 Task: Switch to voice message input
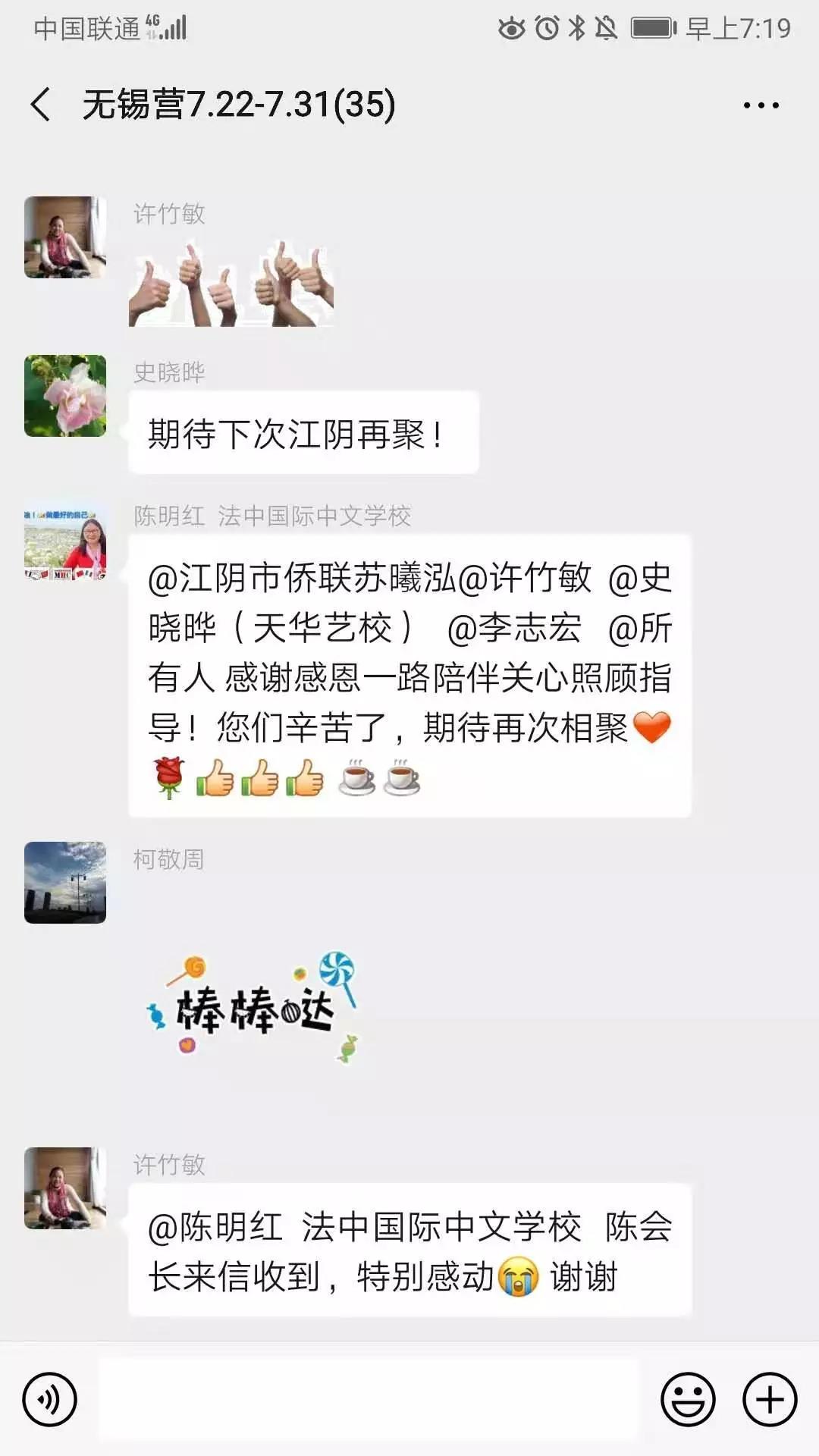click(50, 1399)
